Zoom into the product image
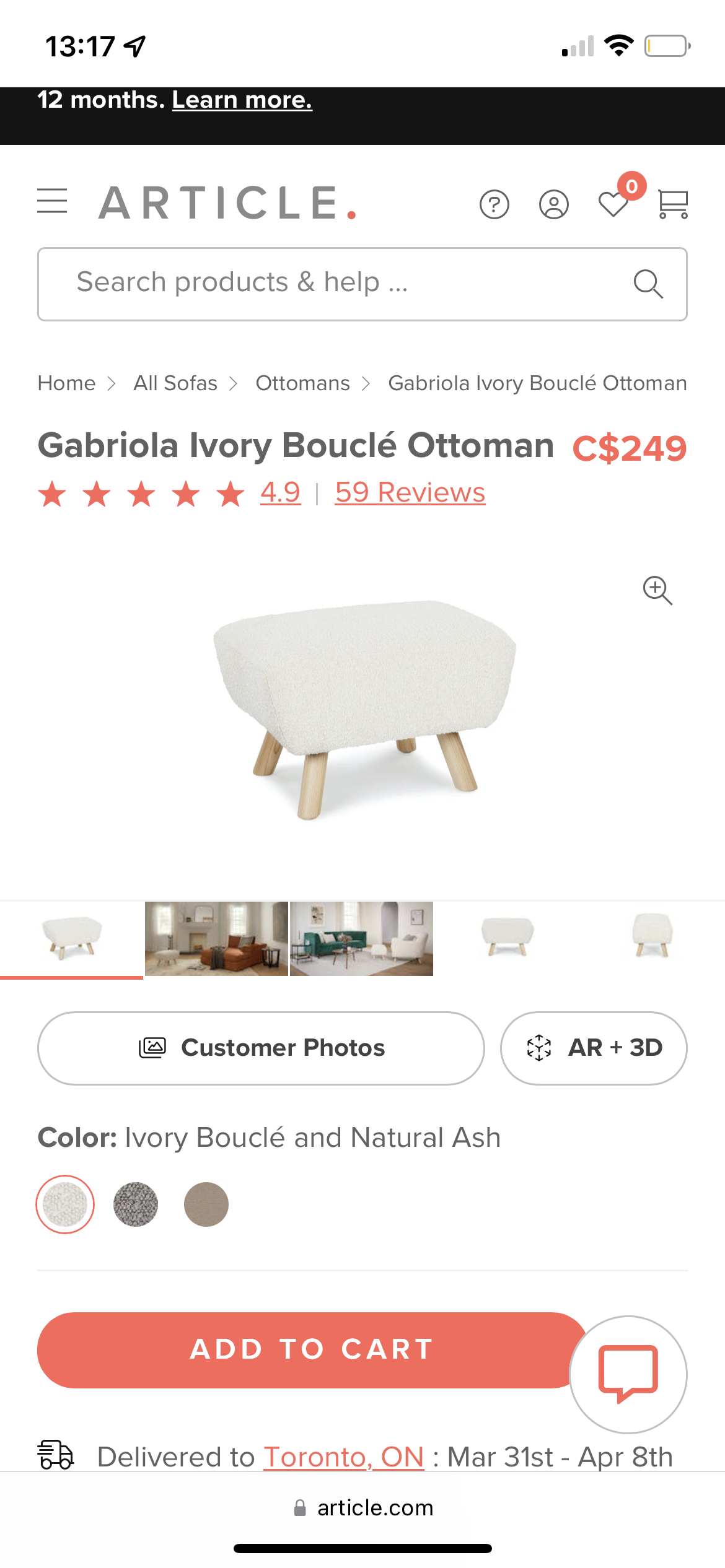 657,590
